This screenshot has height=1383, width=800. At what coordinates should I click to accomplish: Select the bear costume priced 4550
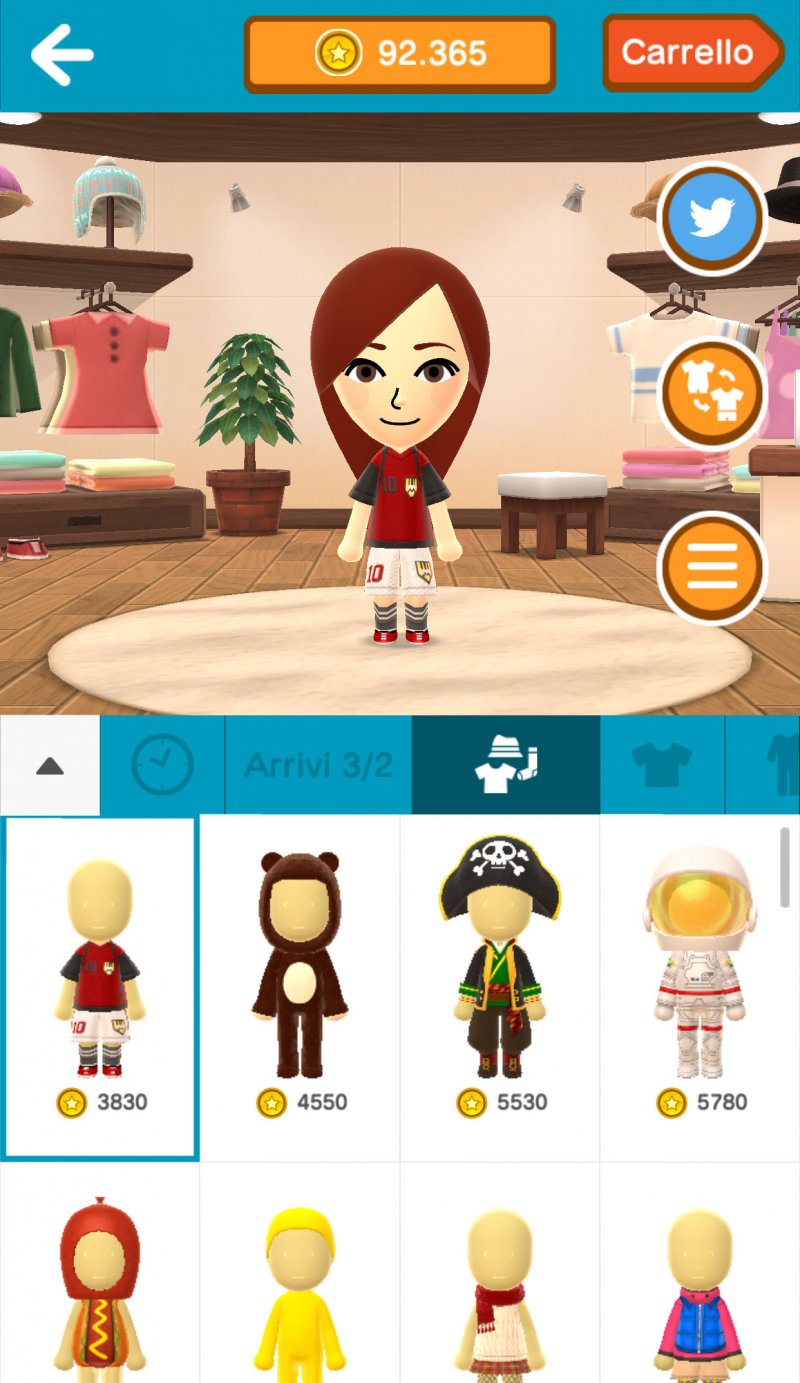pos(298,980)
